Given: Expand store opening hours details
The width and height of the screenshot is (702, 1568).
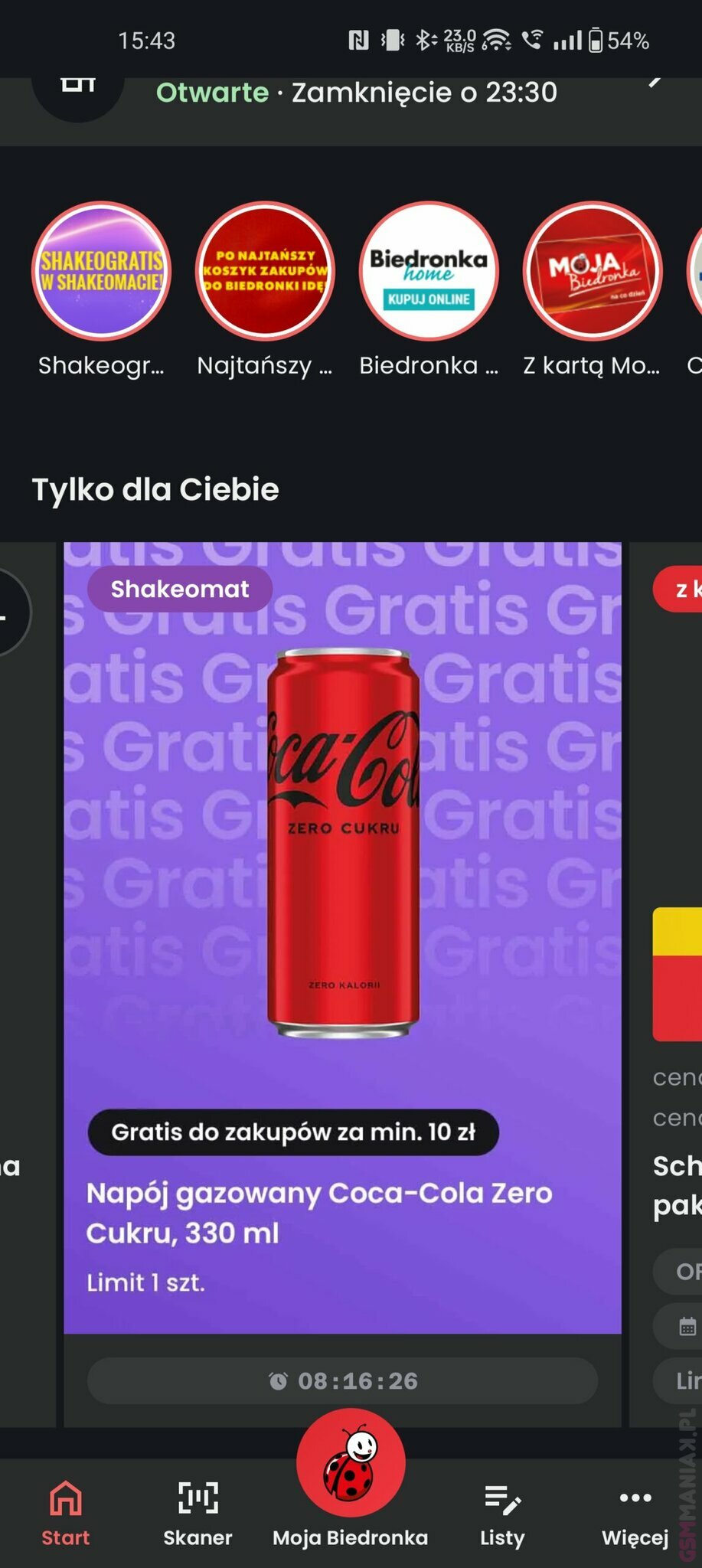Looking at the screenshot, I should [655, 83].
